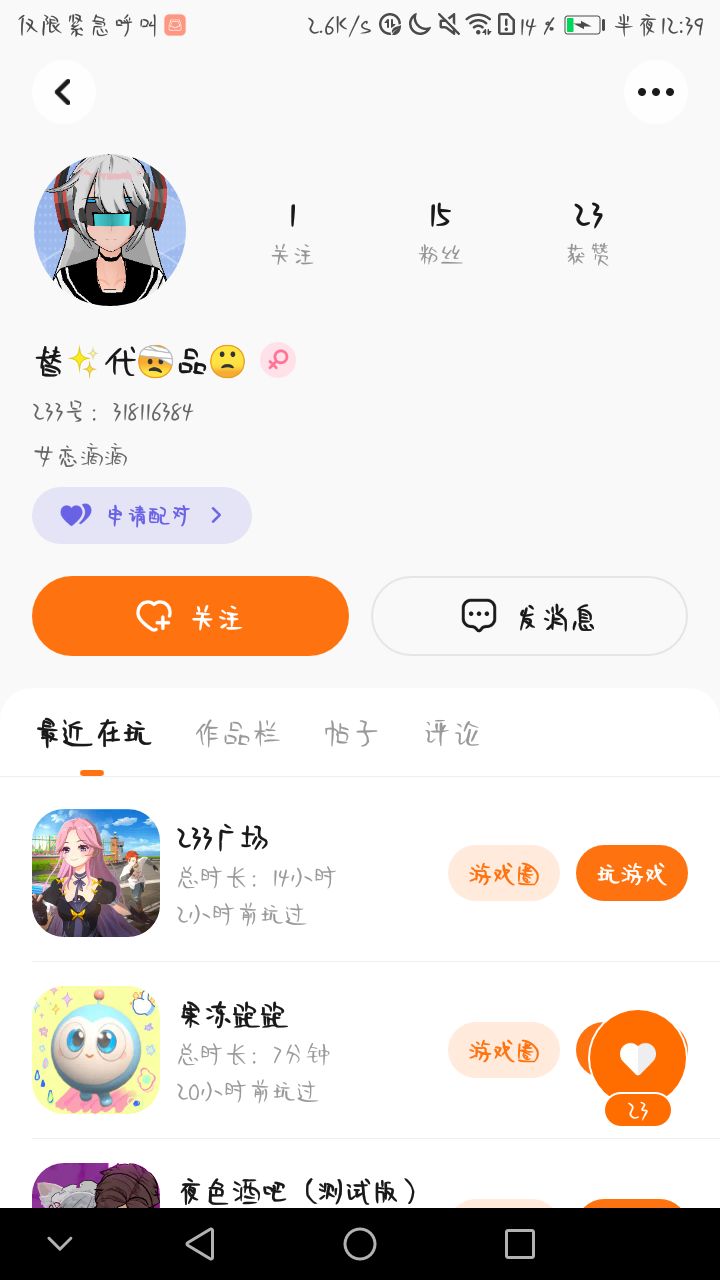The width and height of the screenshot is (720, 1280).
Task: Select the 最近在玩 tab
Action: (93, 734)
